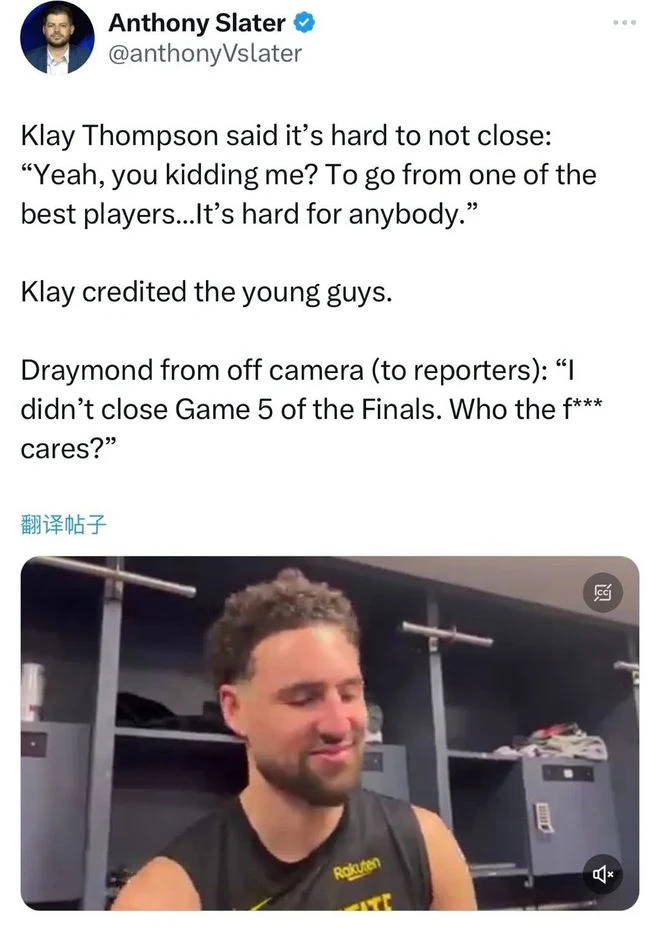Open the tweet's overflow menu

click(625, 22)
